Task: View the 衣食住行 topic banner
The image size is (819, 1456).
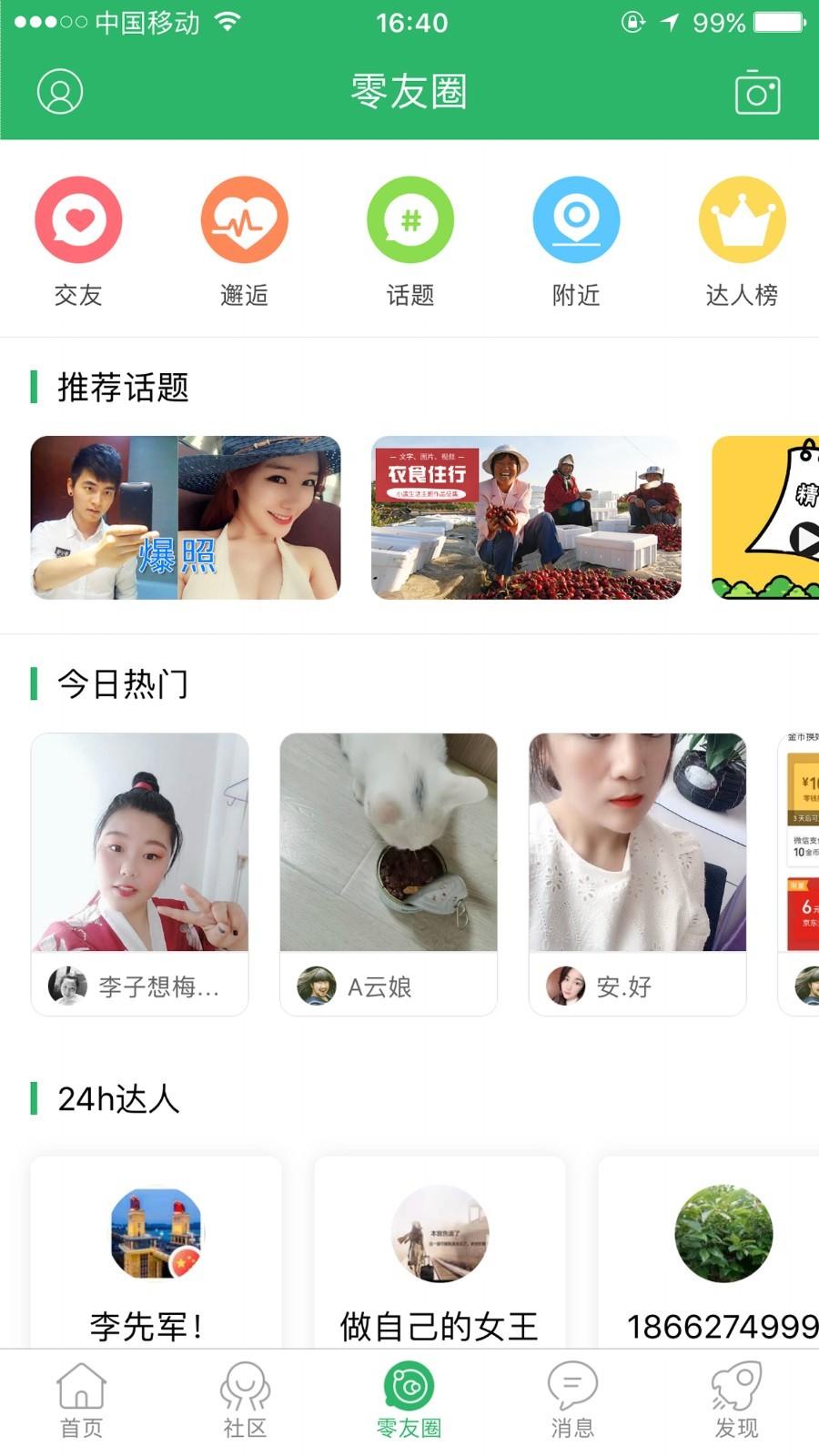Action: tap(526, 517)
